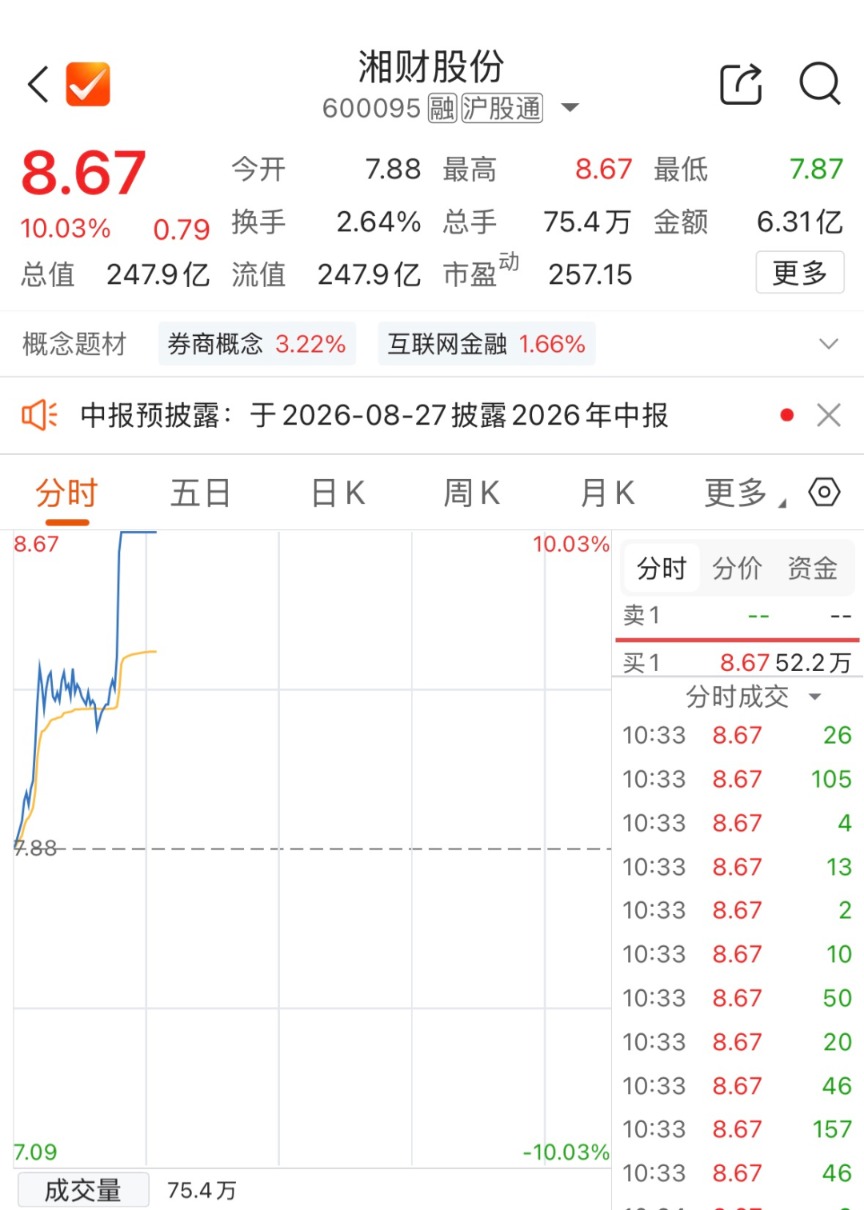Share this stock page
The image size is (864, 1210).
pyautogui.click(x=741, y=84)
